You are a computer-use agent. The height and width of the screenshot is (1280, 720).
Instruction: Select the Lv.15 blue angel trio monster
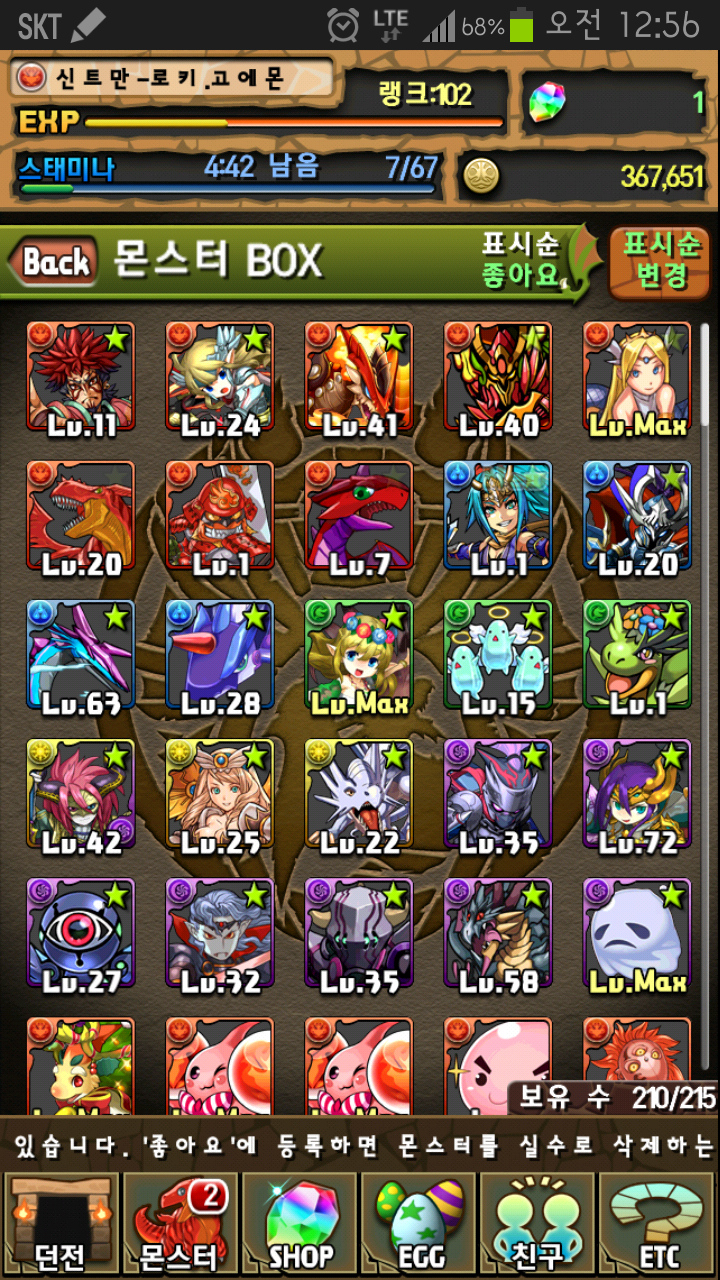(x=498, y=654)
